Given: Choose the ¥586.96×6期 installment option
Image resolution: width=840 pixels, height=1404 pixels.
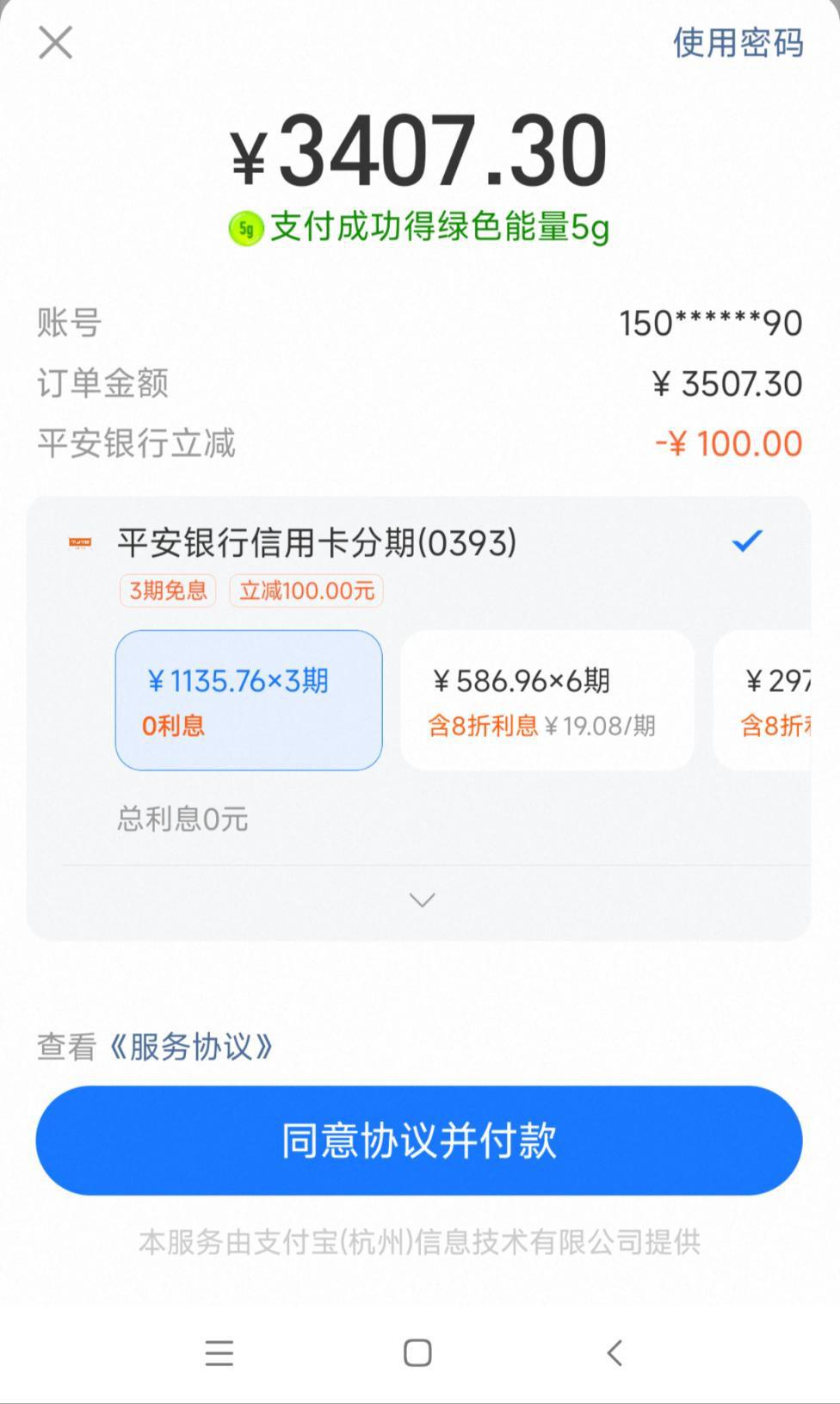Looking at the screenshot, I should pos(547,700).
